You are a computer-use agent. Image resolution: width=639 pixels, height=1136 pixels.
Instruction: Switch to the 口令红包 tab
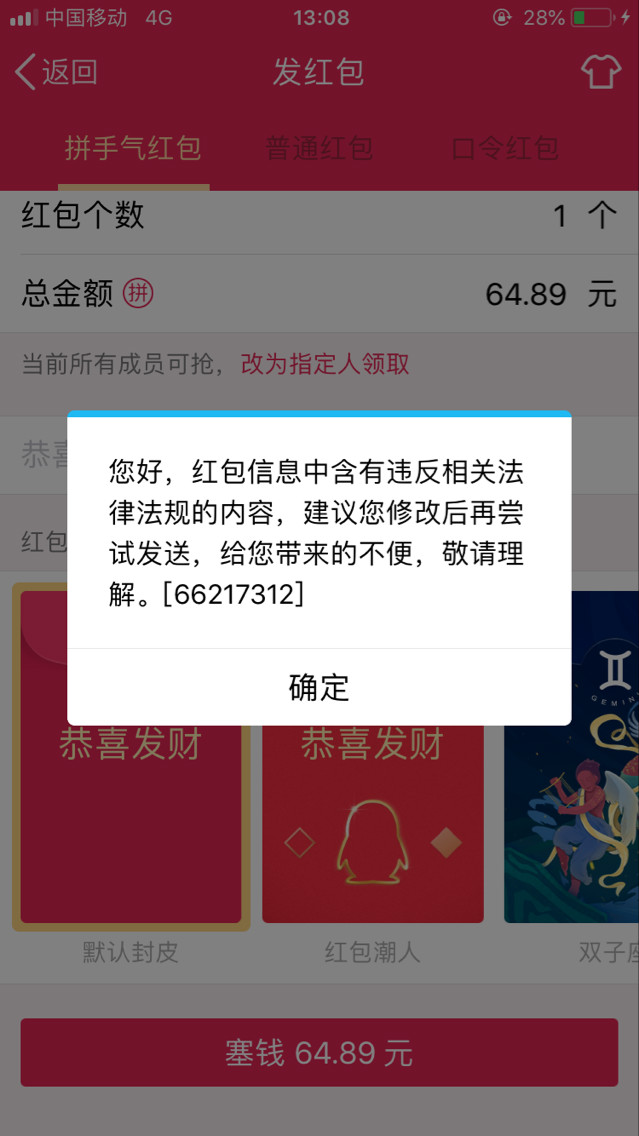(505, 149)
